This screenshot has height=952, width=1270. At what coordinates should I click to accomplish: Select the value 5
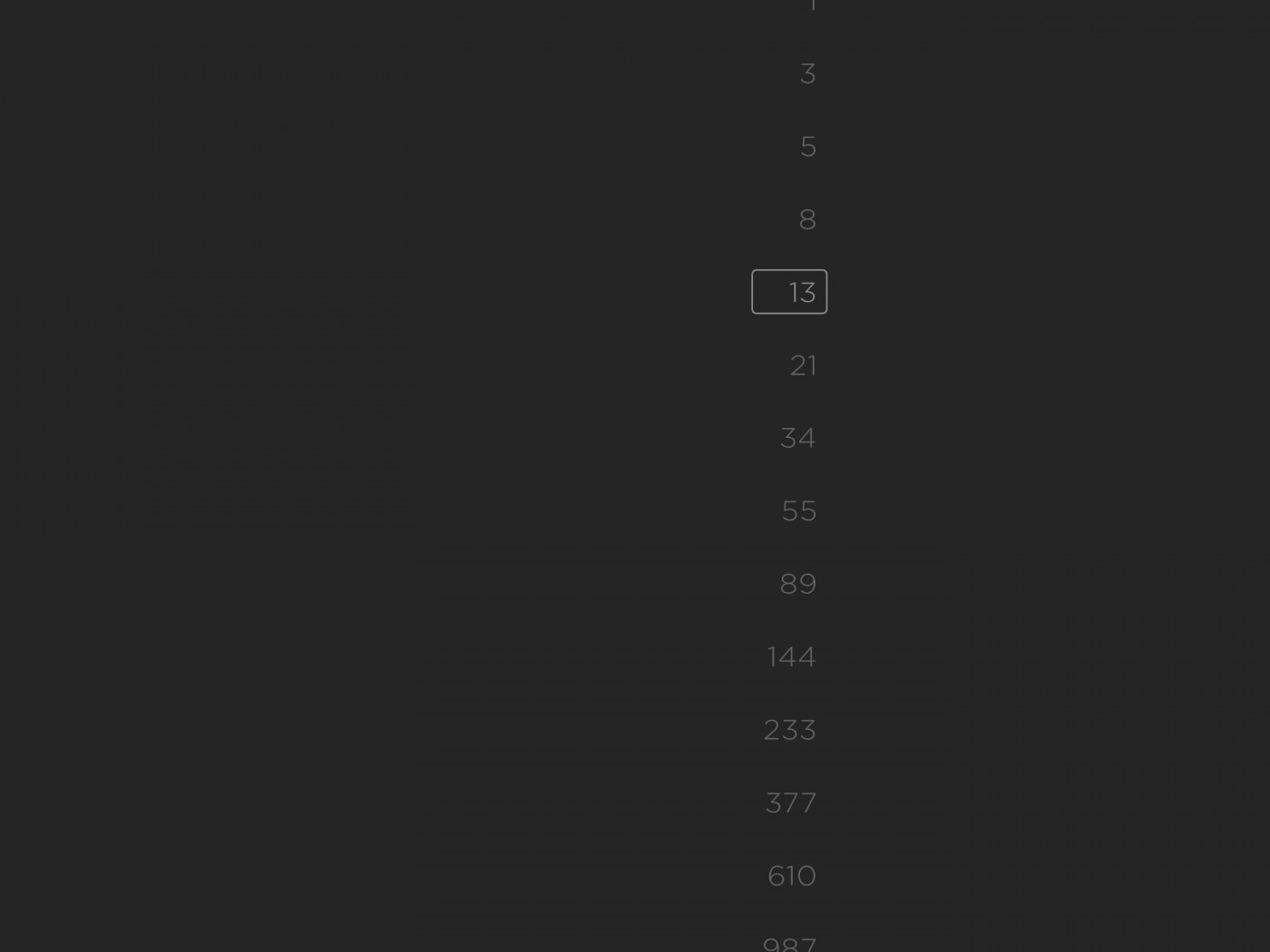(x=807, y=147)
